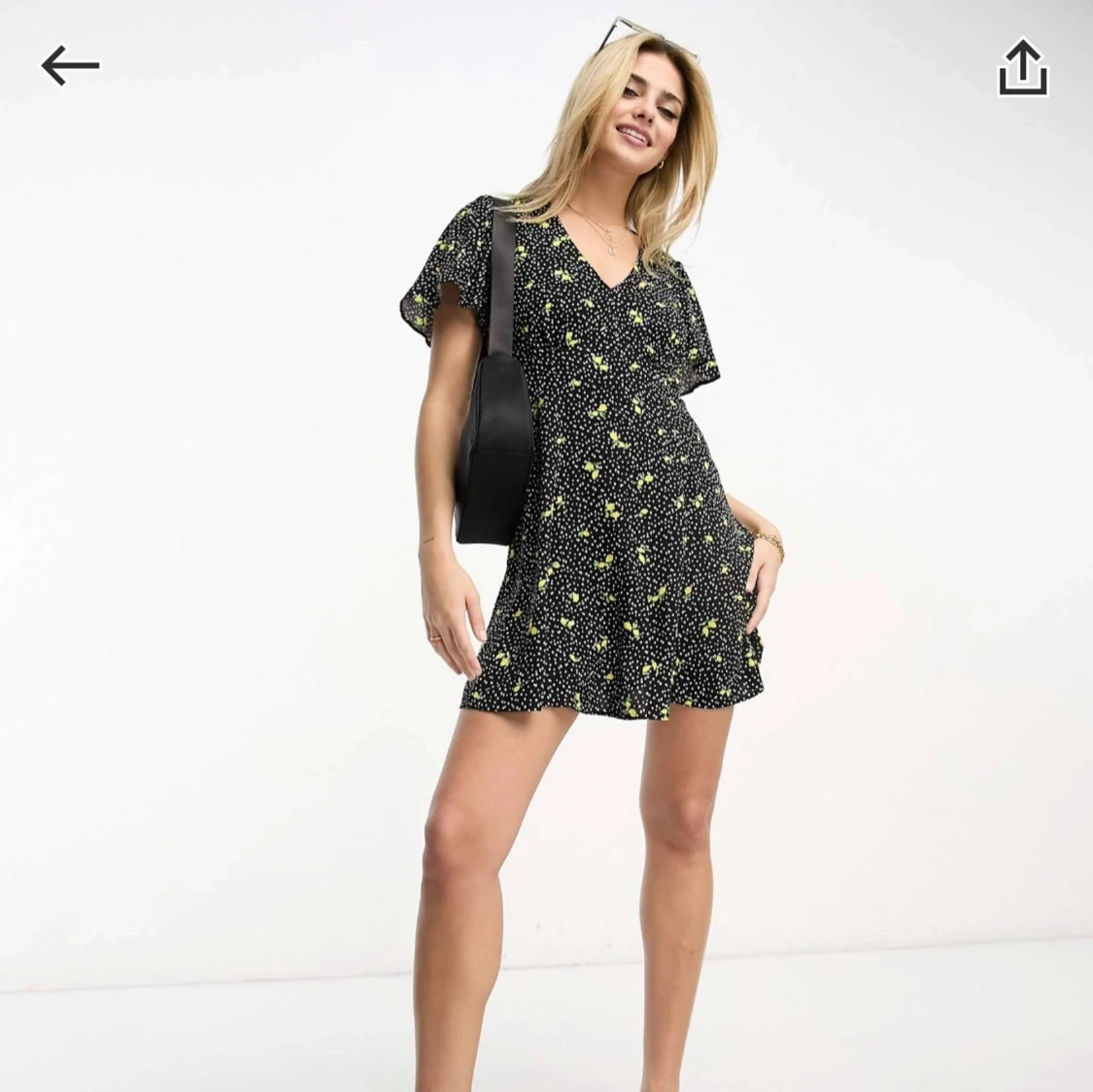Go back using the arrow icon

pos(70,66)
